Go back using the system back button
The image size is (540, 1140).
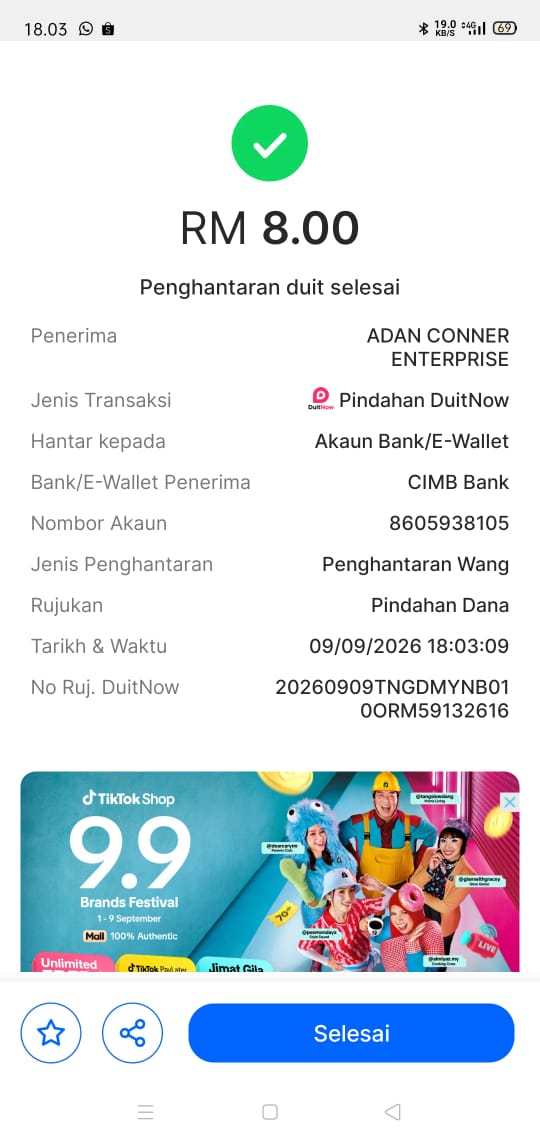[392, 1112]
